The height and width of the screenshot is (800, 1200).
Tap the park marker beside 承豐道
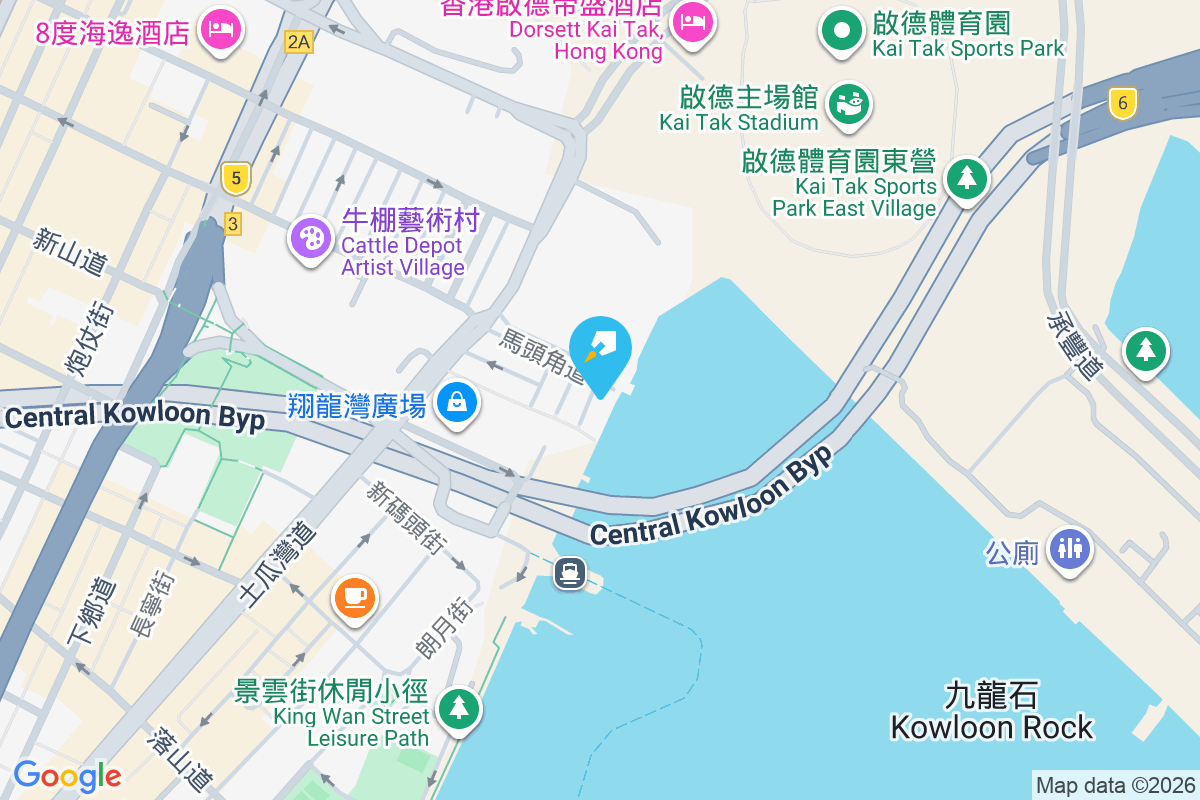click(x=1145, y=350)
